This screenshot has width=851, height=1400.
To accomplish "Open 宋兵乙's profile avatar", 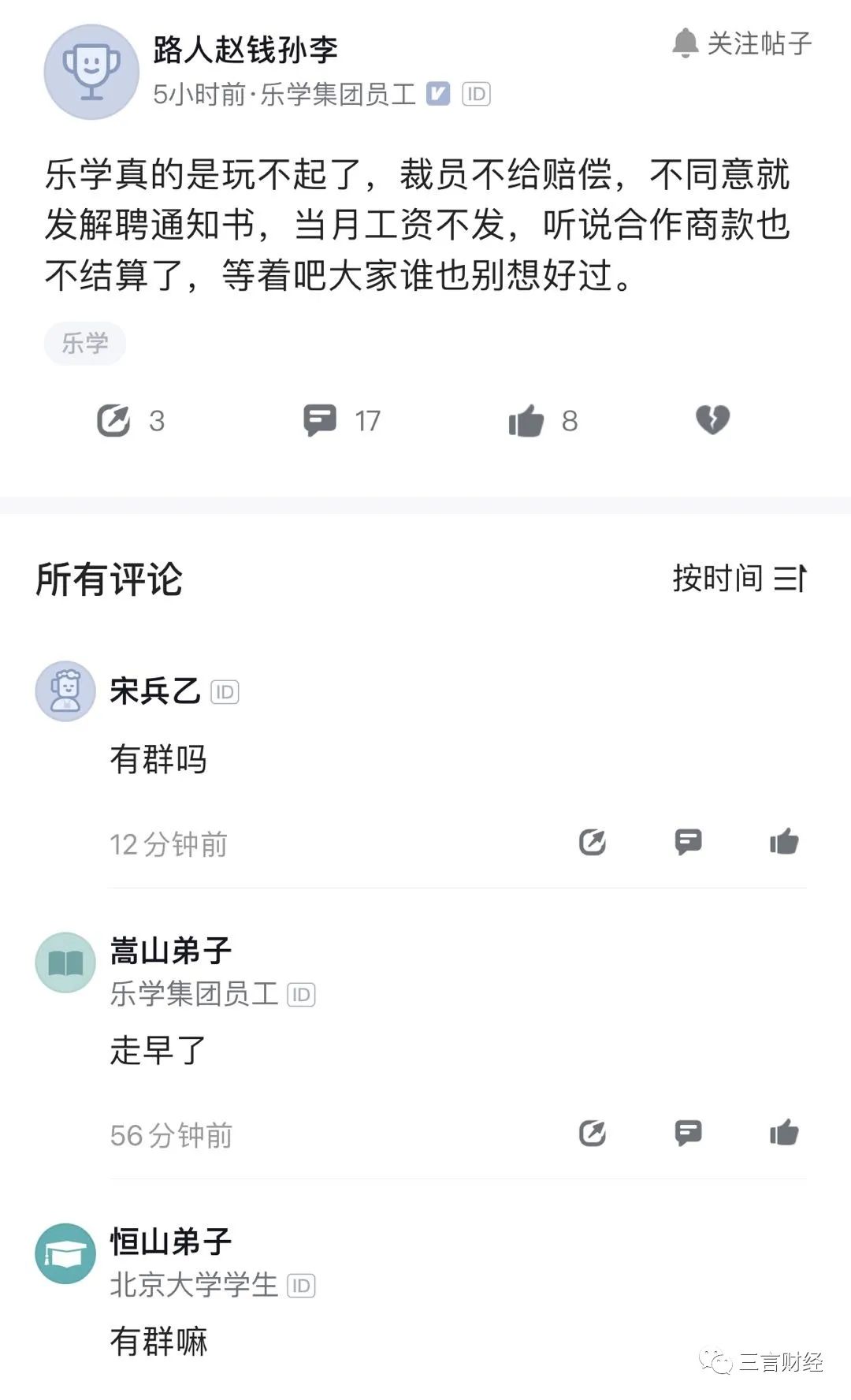I will (x=65, y=691).
